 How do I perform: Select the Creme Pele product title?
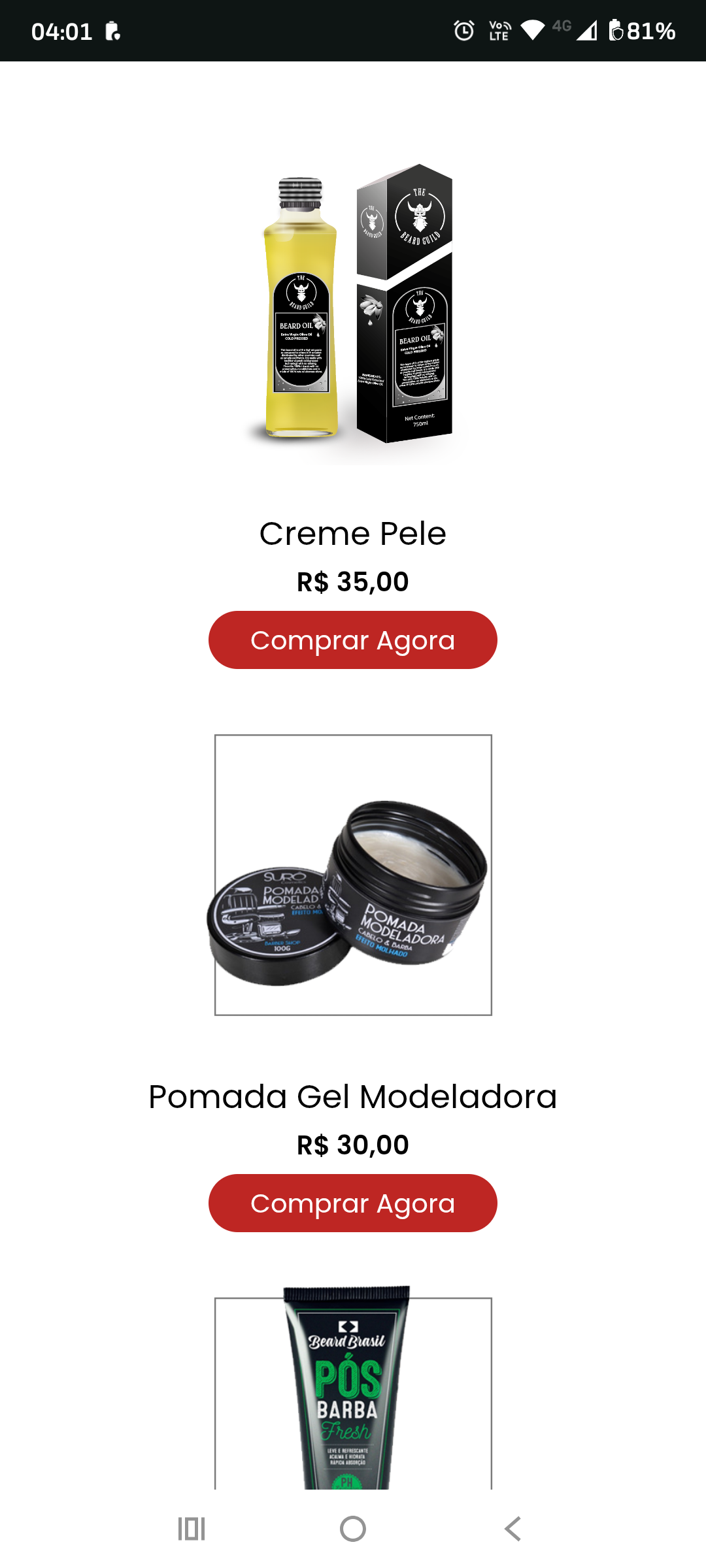[x=353, y=532]
